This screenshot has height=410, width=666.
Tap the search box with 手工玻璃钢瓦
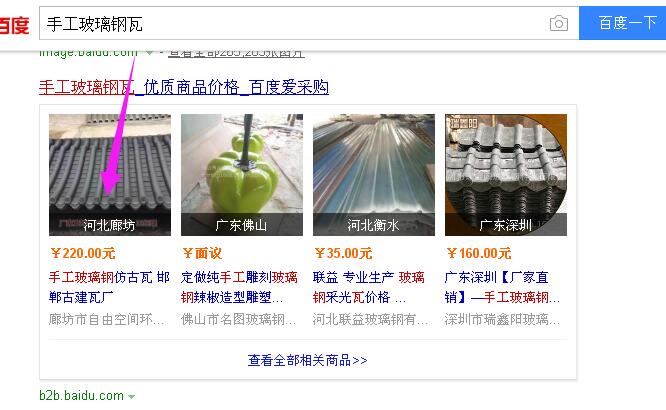coord(290,23)
